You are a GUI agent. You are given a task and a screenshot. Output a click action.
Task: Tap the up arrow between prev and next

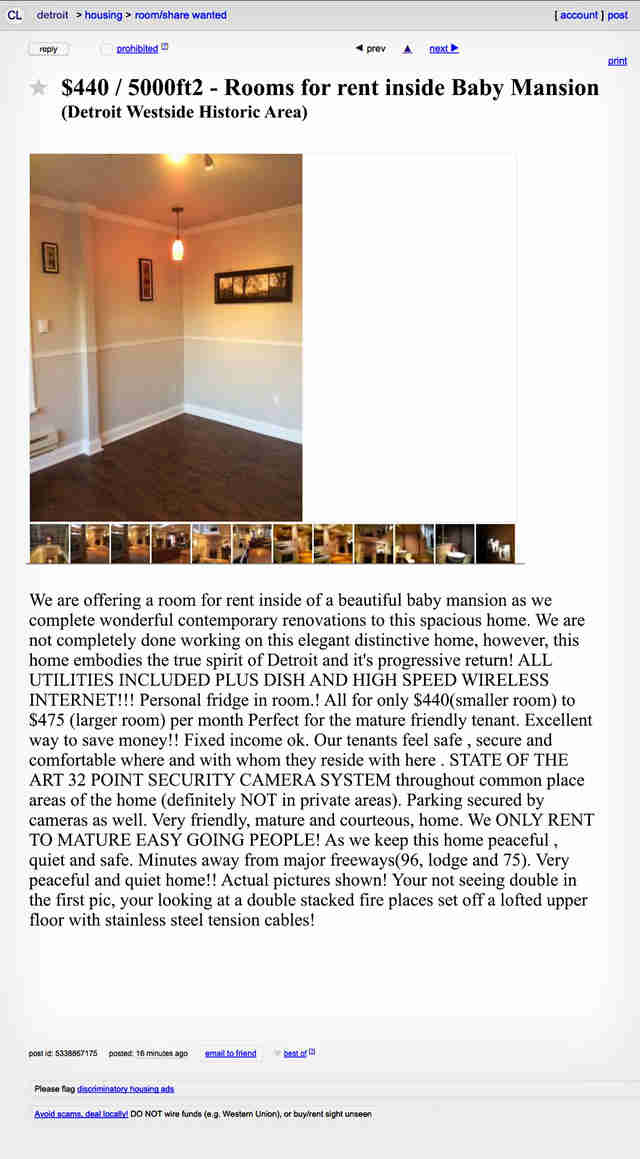[x=407, y=48]
